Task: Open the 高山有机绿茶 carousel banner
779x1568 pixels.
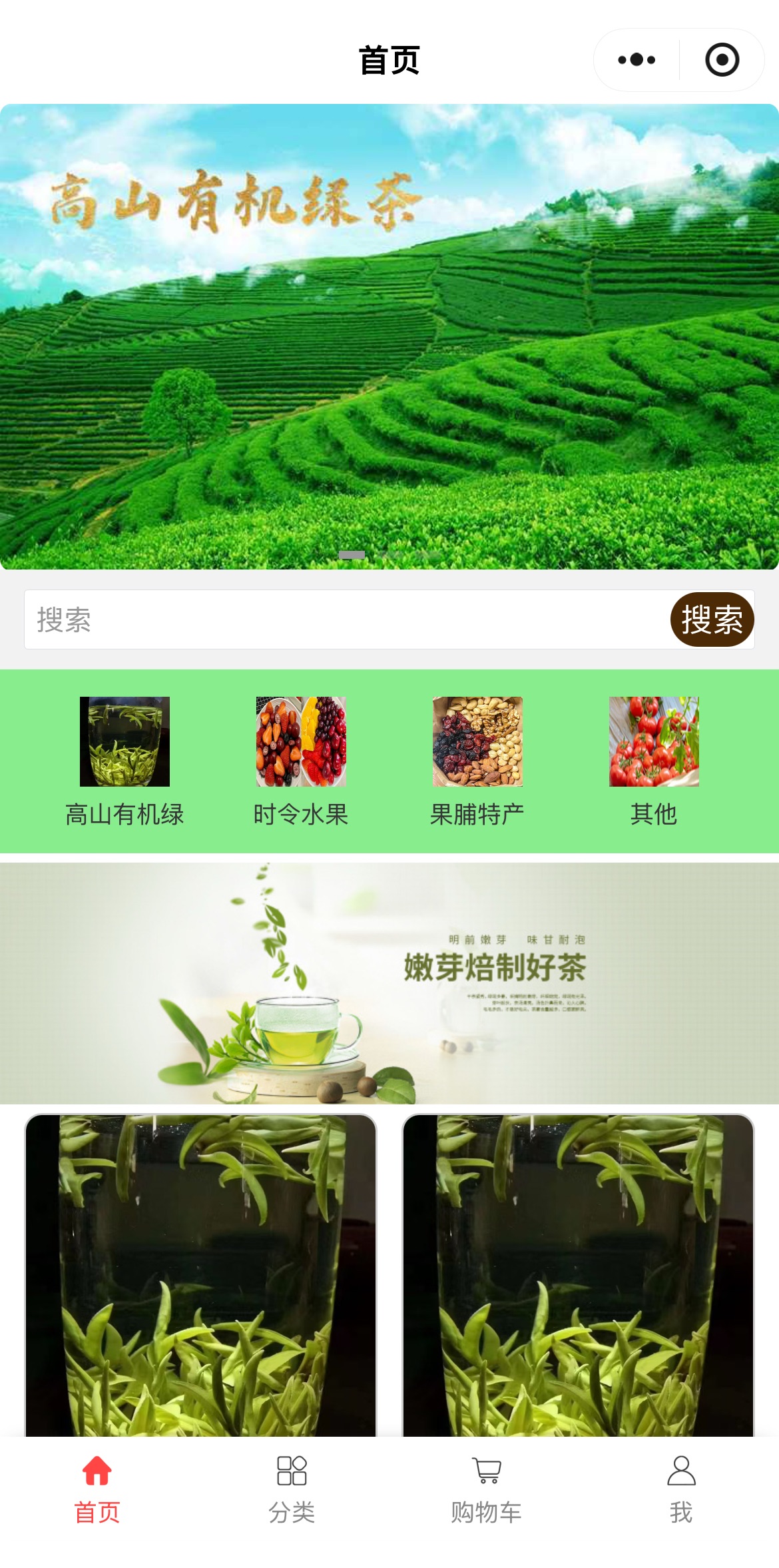Action: [389, 336]
